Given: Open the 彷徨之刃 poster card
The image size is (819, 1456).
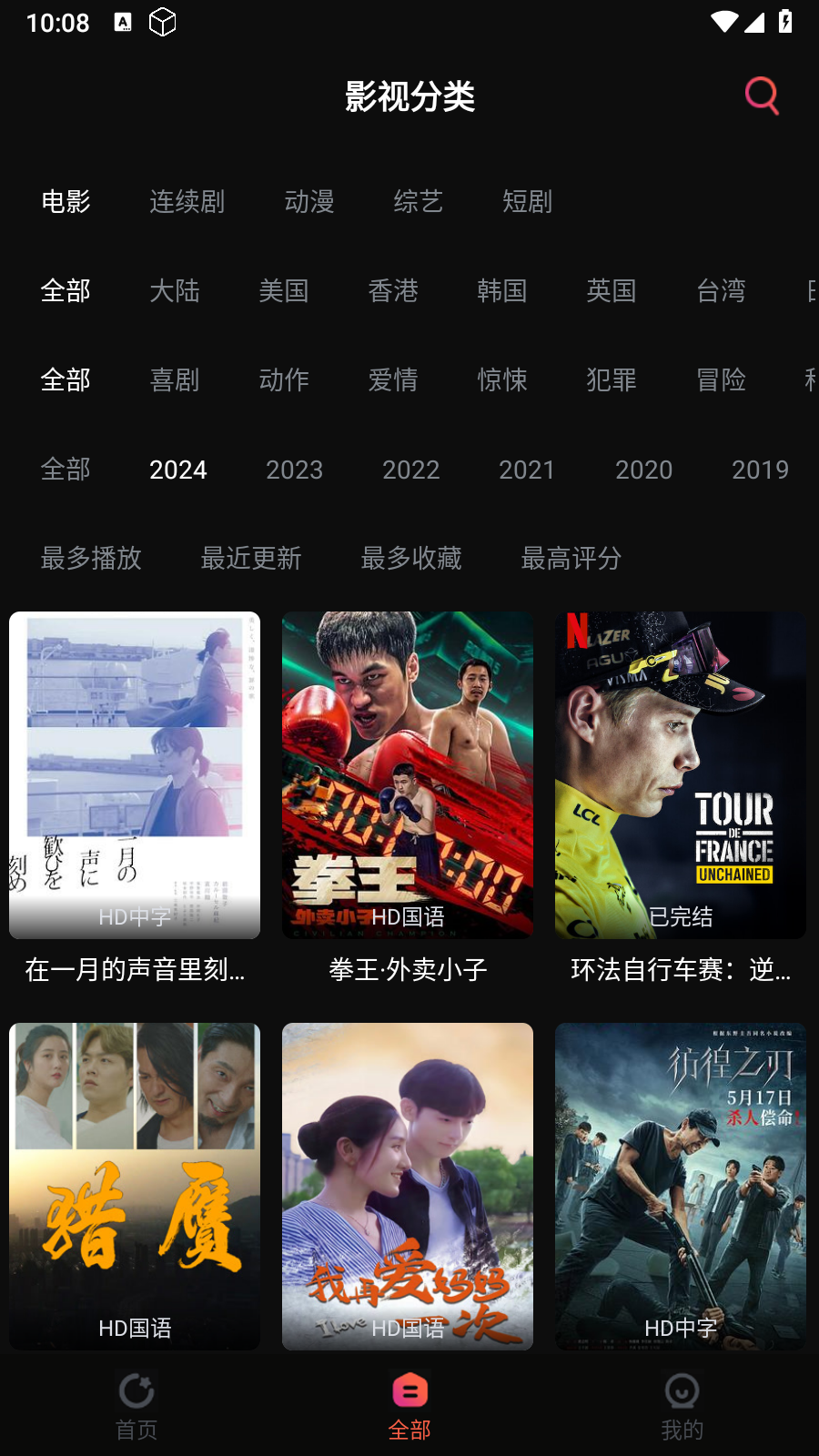Looking at the screenshot, I should pyautogui.click(x=681, y=1185).
